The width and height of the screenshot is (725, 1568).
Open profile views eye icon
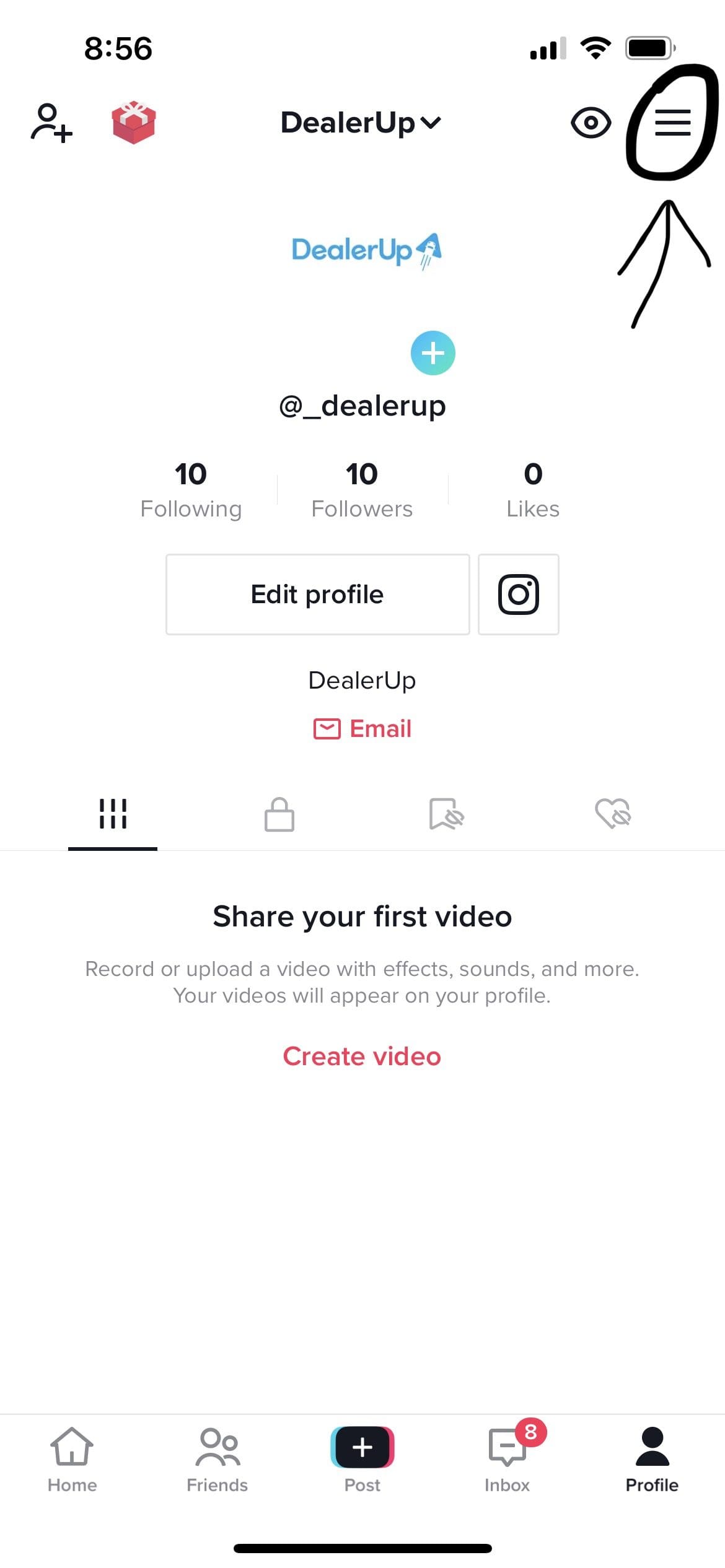point(591,123)
